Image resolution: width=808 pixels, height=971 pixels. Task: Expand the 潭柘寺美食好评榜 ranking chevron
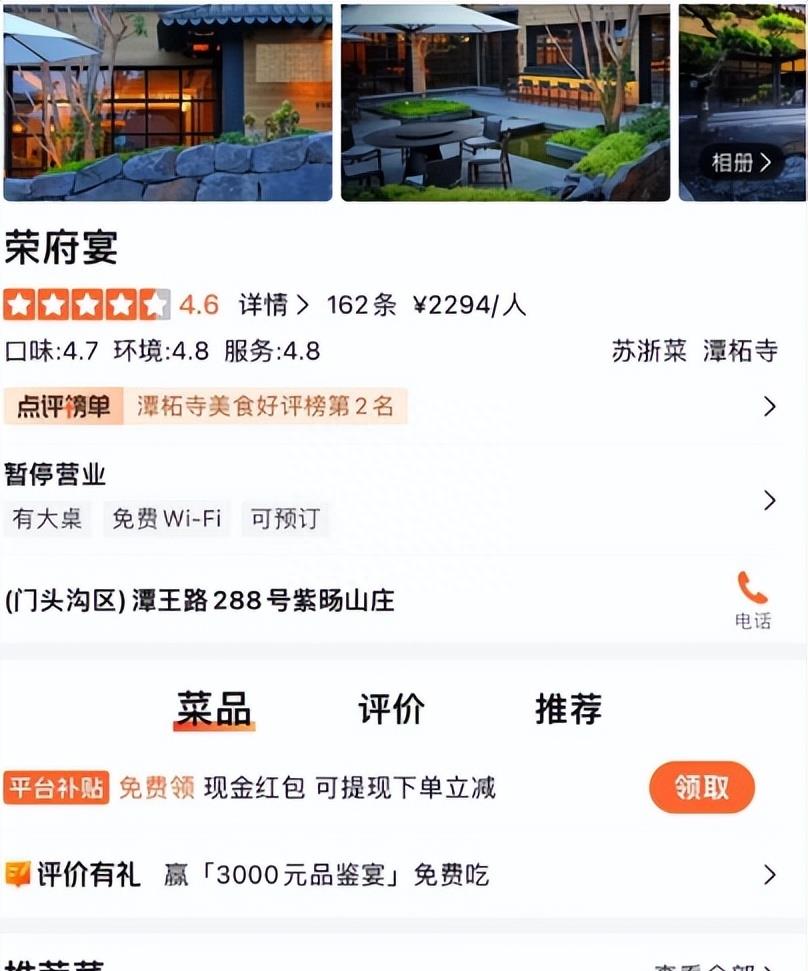[x=769, y=406]
